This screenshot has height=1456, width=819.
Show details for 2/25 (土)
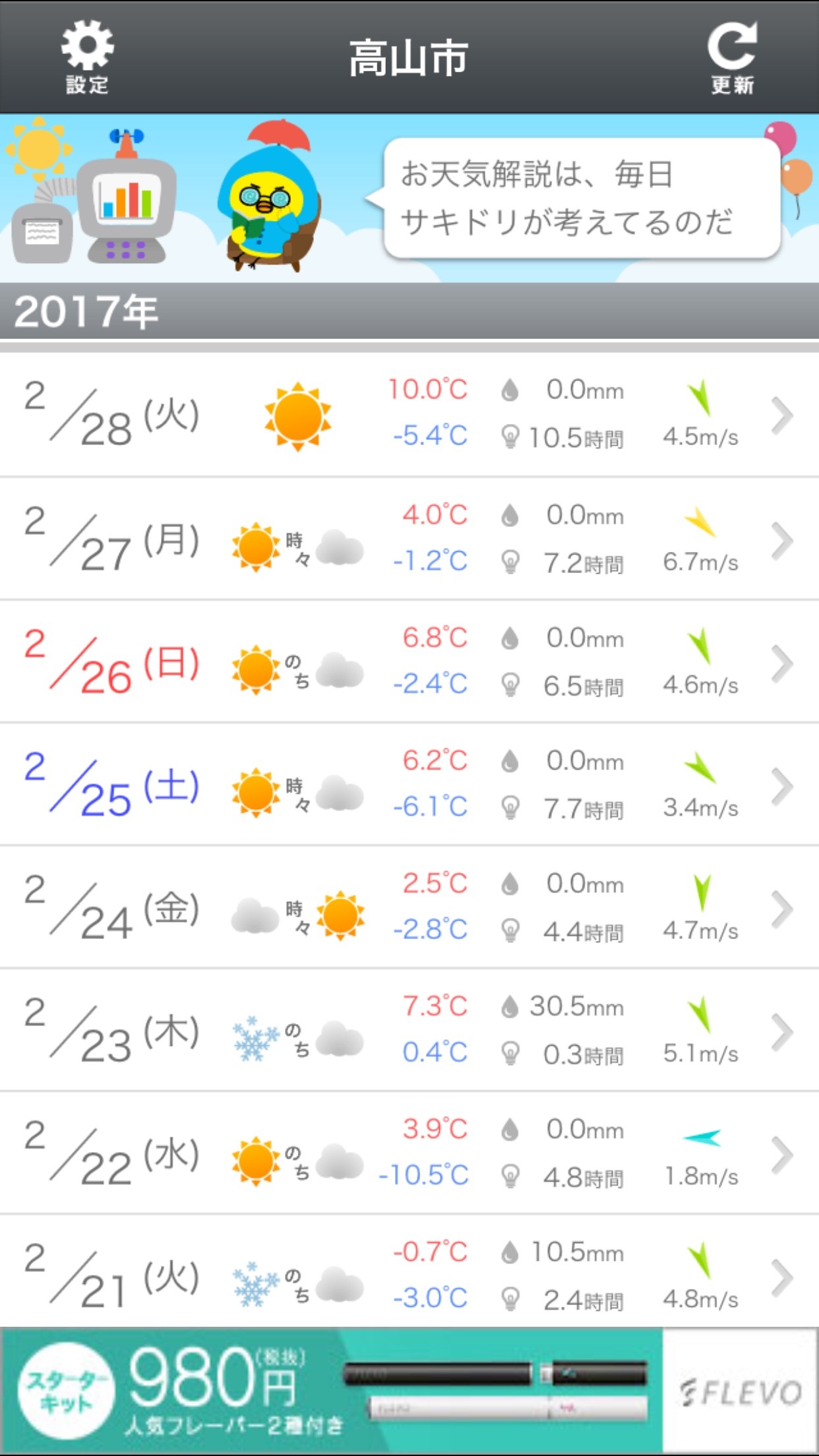point(409,785)
